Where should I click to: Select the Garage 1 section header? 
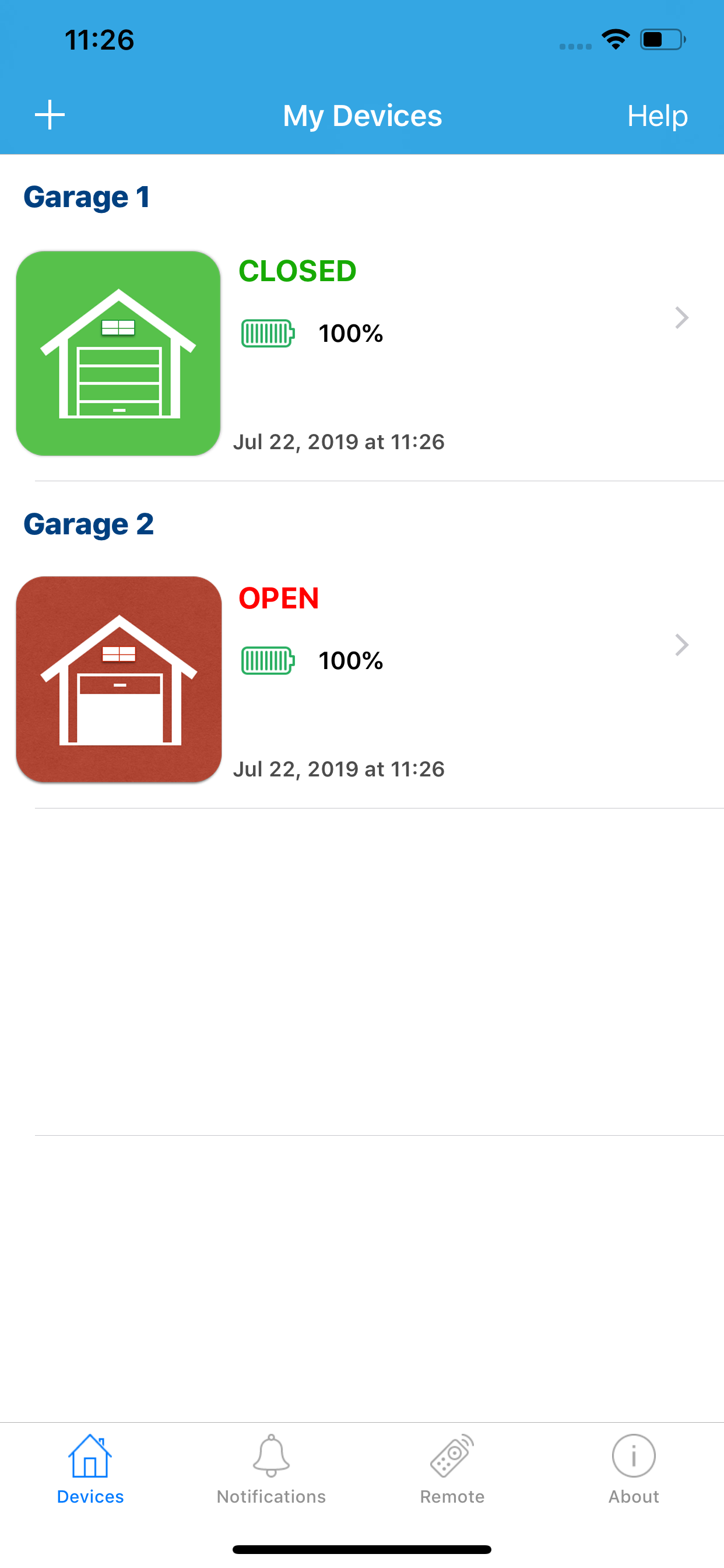(x=87, y=196)
